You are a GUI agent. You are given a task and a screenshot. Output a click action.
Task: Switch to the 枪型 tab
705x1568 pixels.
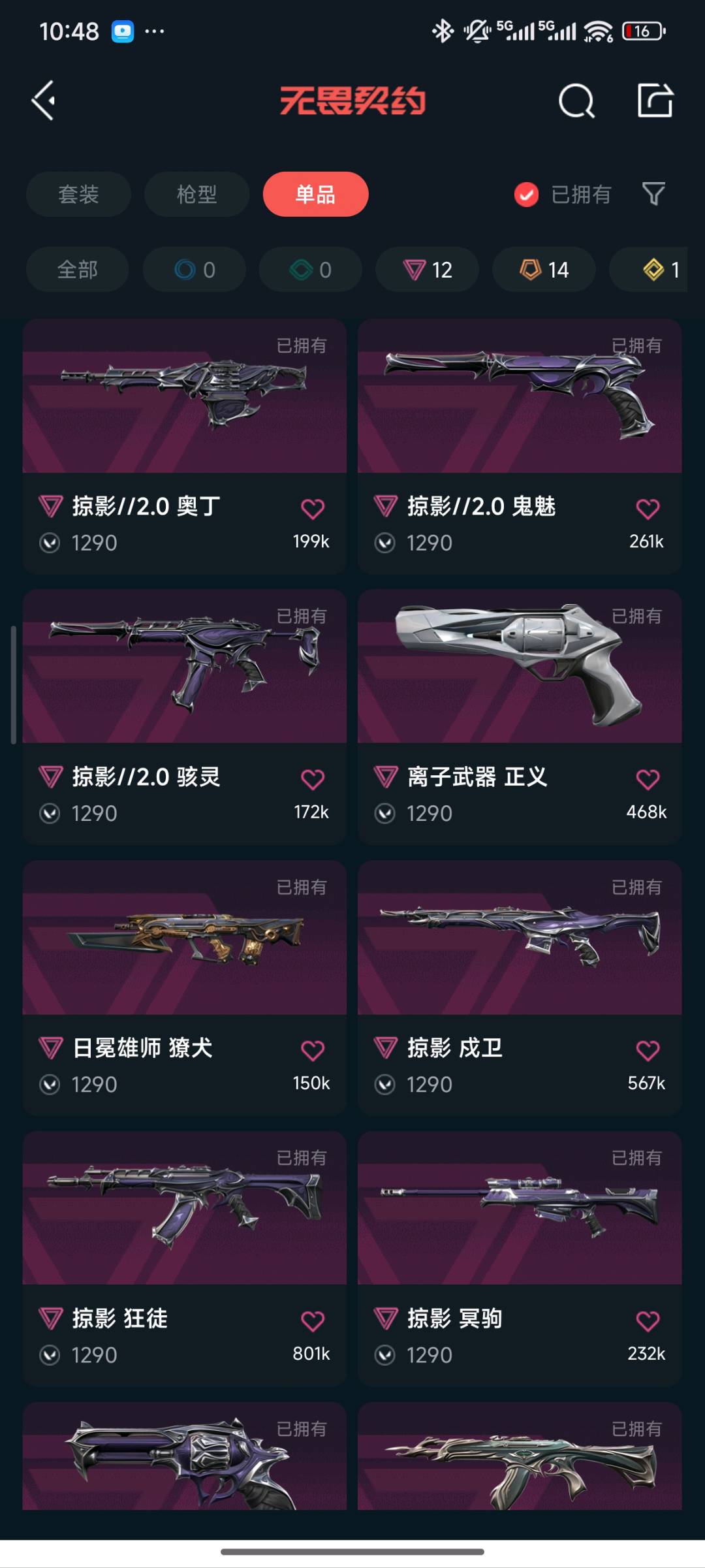click(196, 194)
